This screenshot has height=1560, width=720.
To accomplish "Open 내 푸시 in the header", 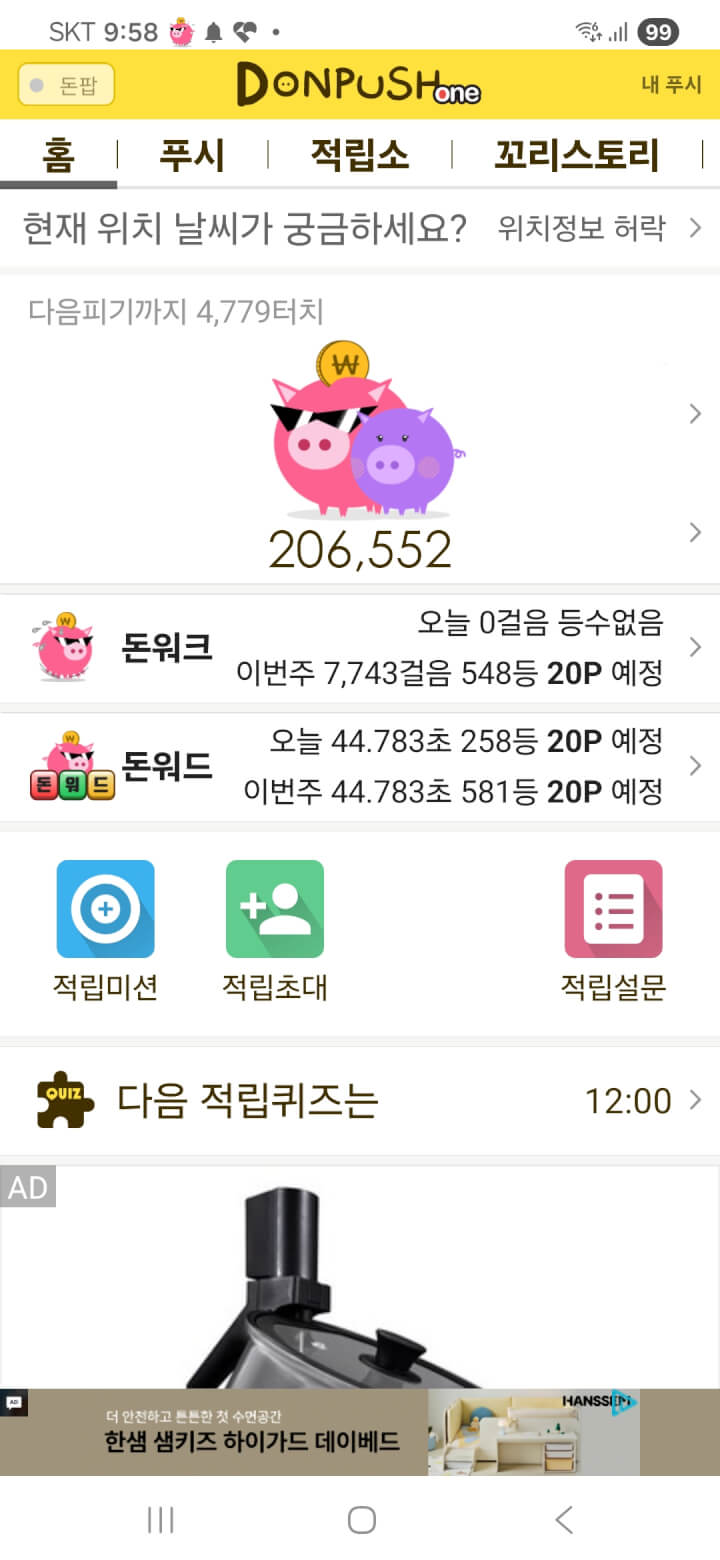I will 671,85.
